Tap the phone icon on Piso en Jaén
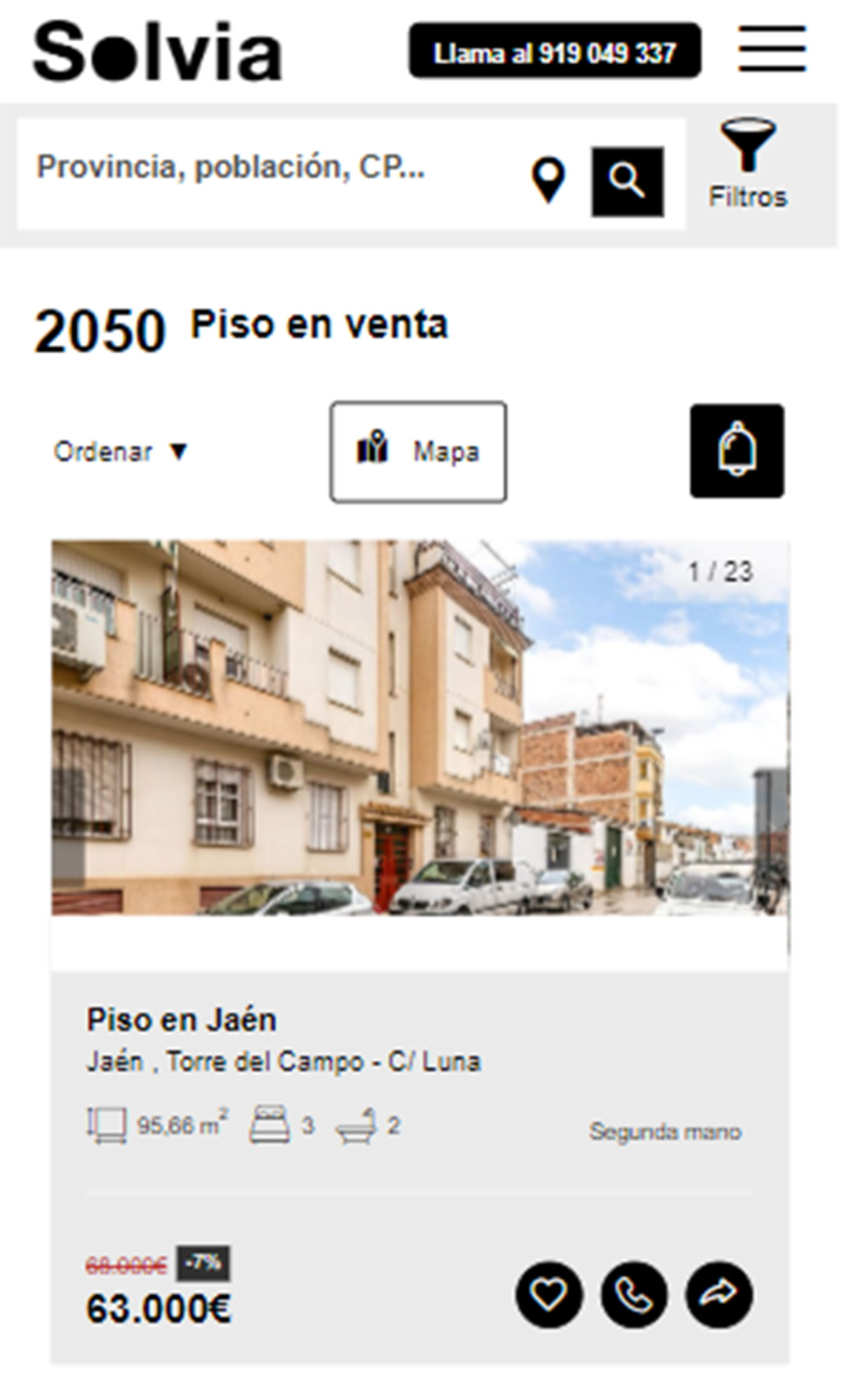The height and width of the screenshot is (1400, 842). pos(634,1294)
